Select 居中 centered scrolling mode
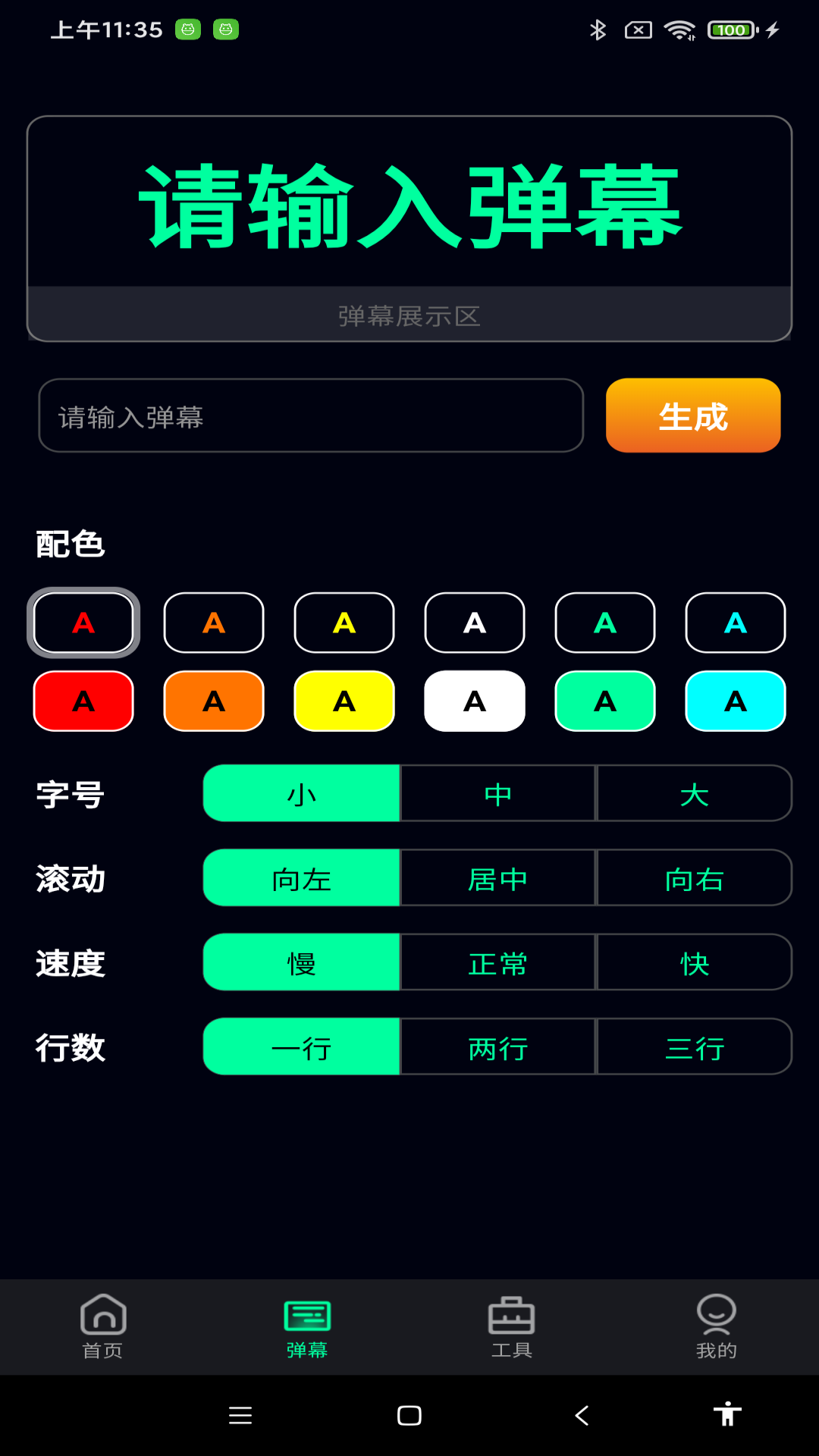This screenshot has width=819, height=1456. click(x=497, y=878)
